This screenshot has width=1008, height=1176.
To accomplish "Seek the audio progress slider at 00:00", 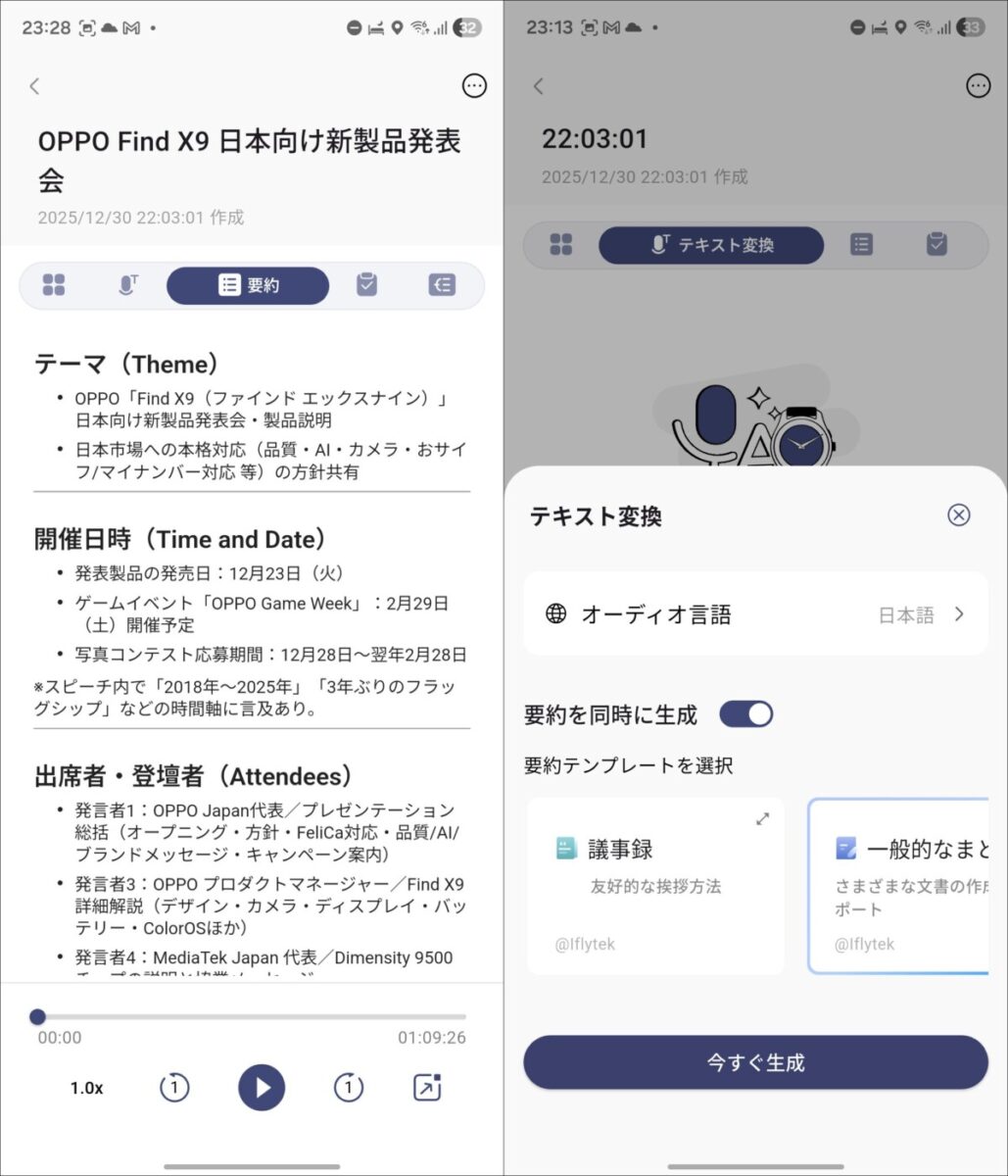I will pos(38,1017).
